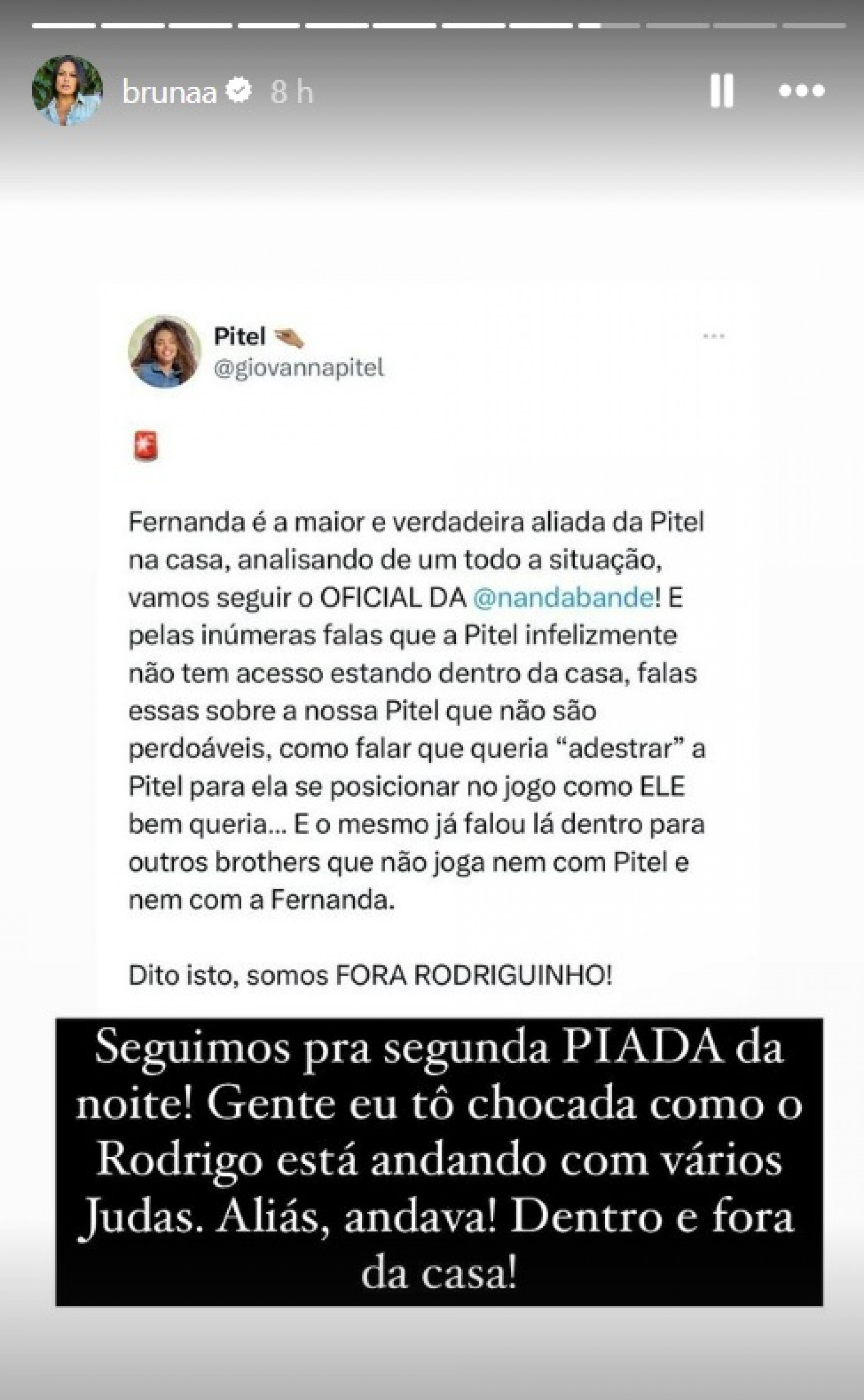Pause the story playback
Viewport: 864px width, 1400px height.
pos(721,91)
